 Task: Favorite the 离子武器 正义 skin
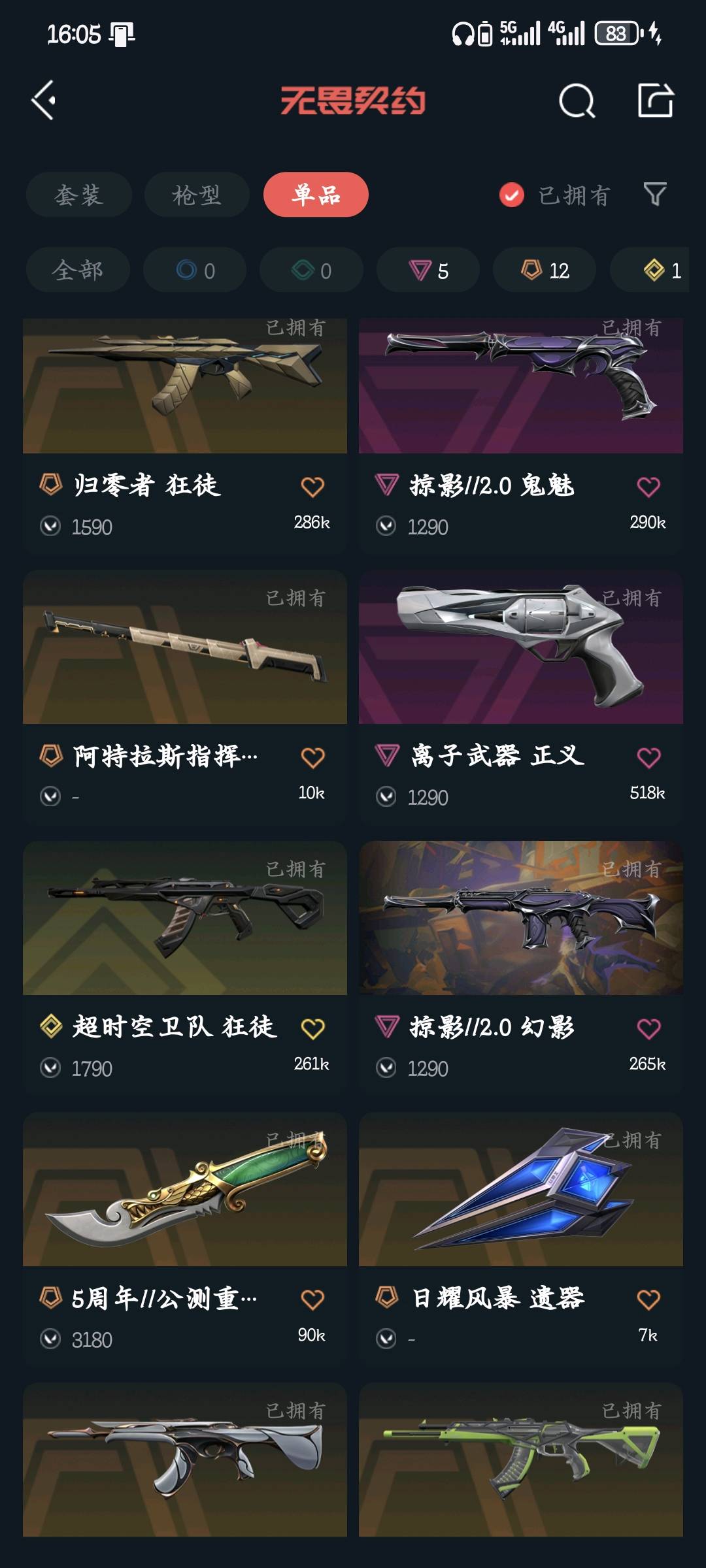[648, 758]
